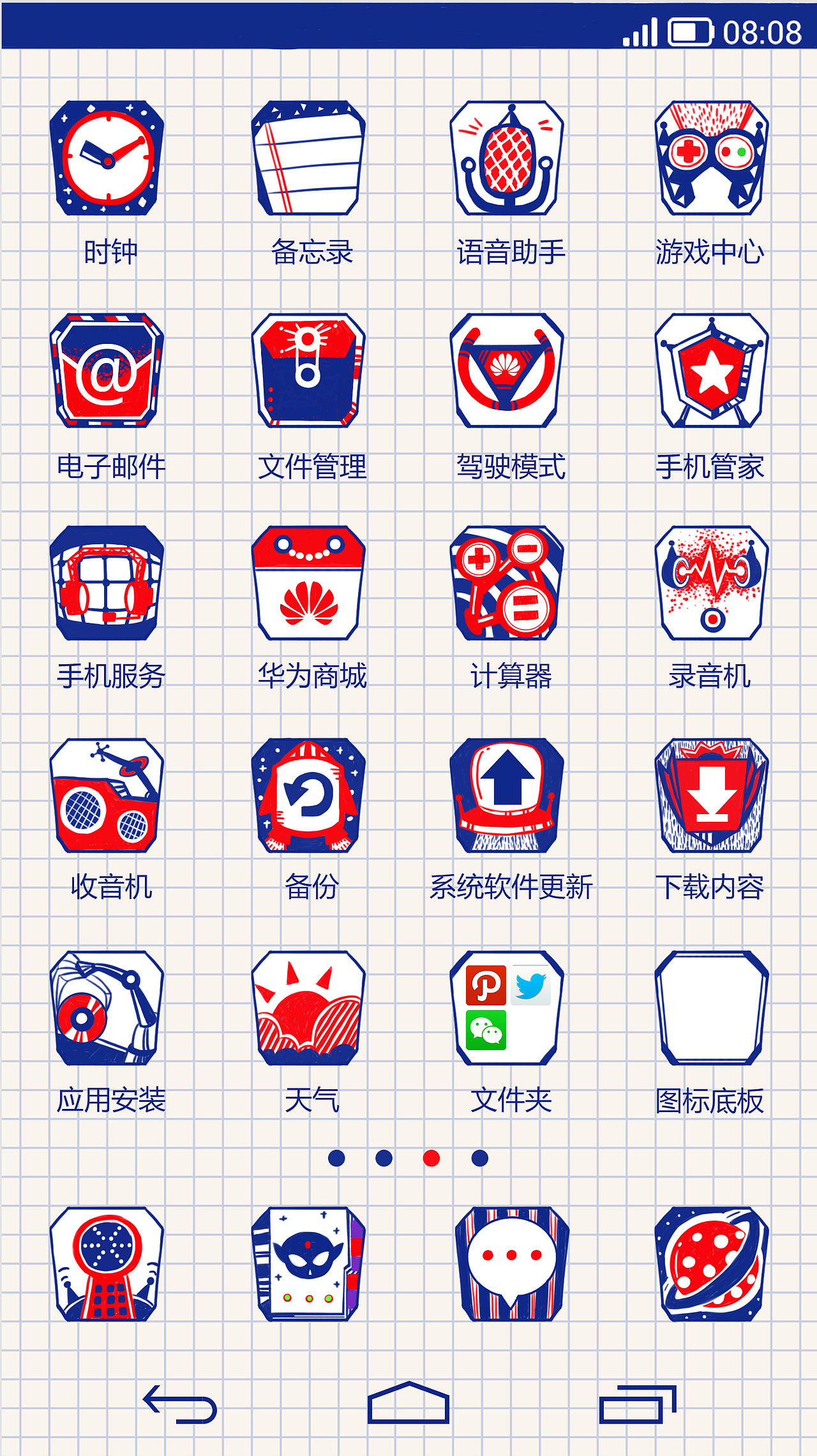This screenshot has width=817, height=1456.
Task: Open 手机管家 phone manager
Action: pos(712,370)
